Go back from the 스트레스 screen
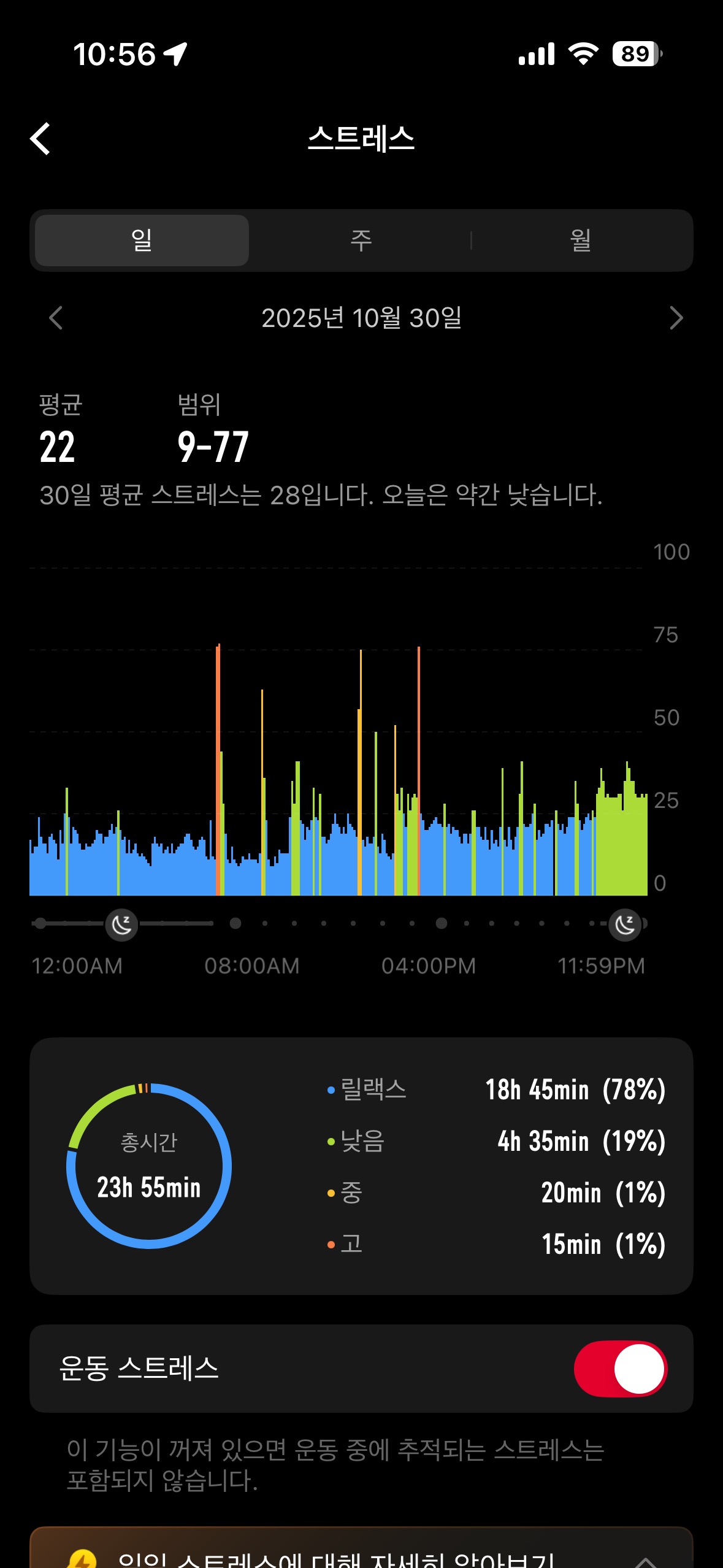723x1568 pixels. point(40,139)
